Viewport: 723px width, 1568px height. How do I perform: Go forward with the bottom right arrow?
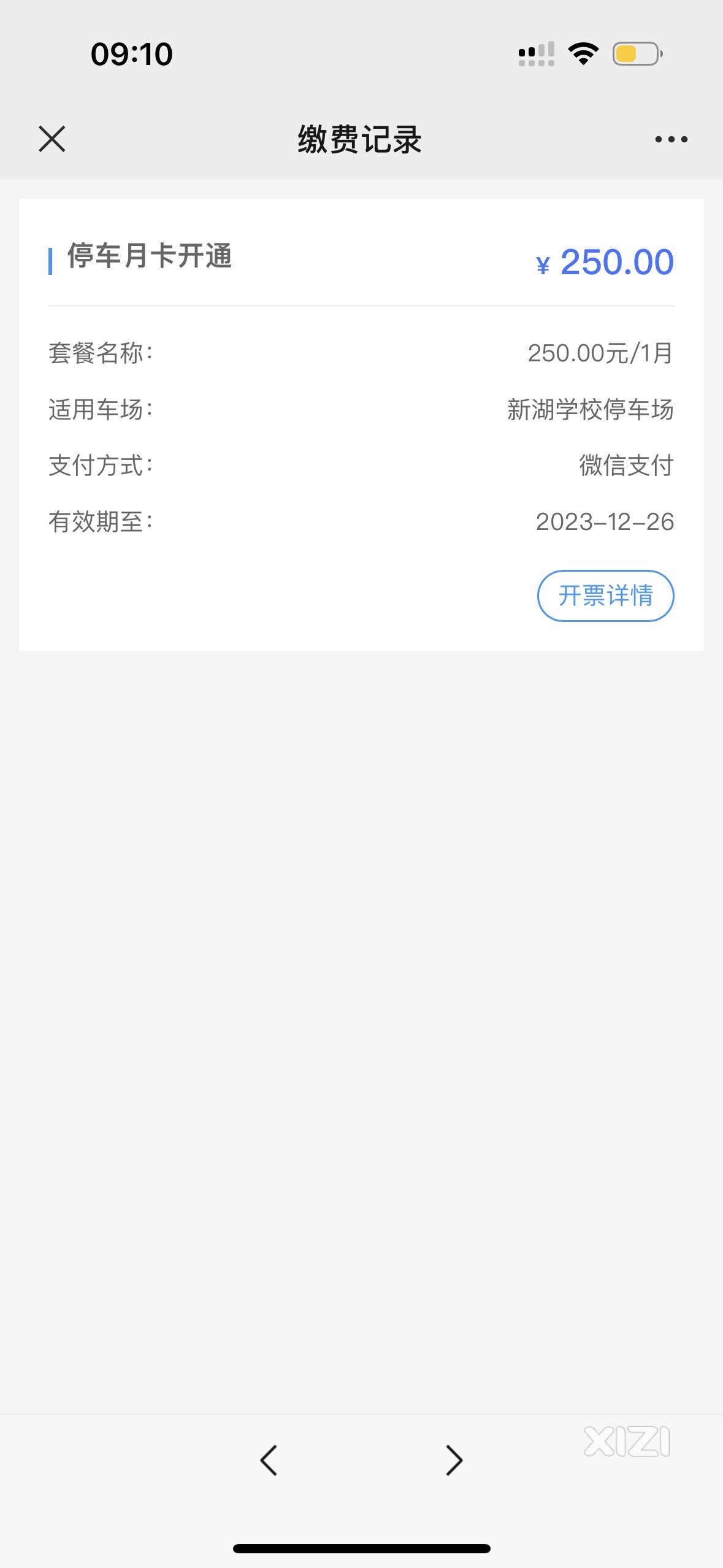click(x=454, y=1459)
